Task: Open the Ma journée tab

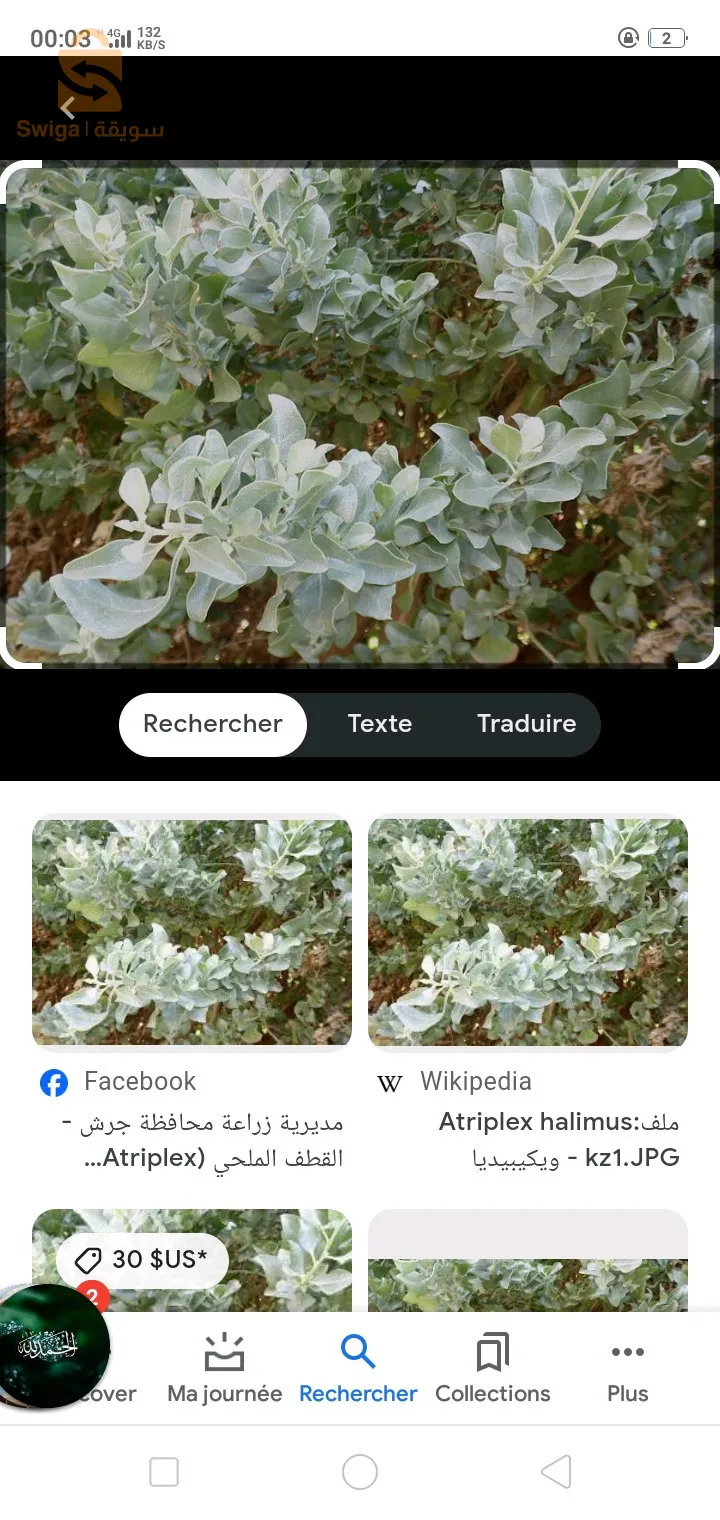Action: tap(225, 1368)
